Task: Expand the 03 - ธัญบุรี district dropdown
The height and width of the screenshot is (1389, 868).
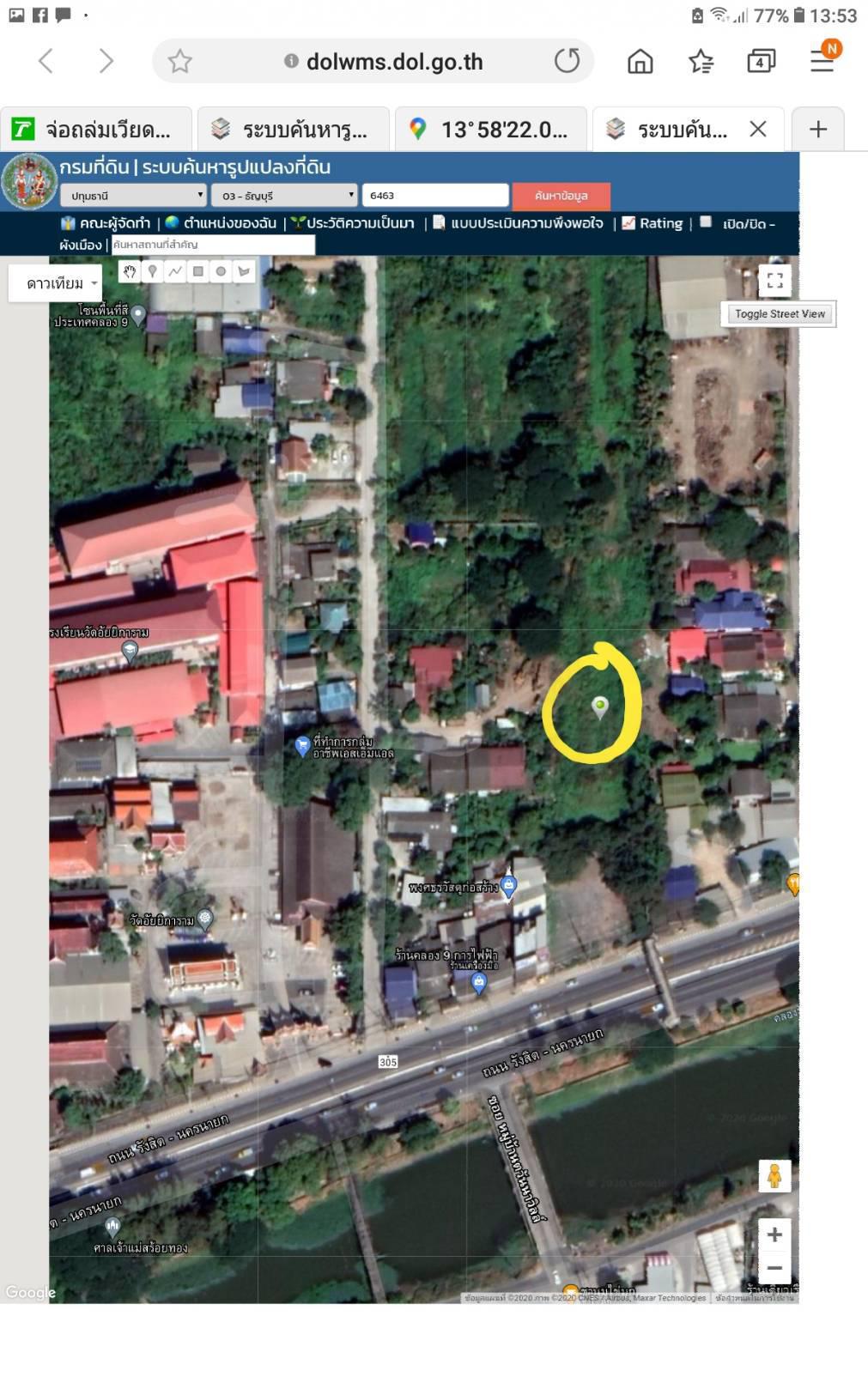Action: [284, 196]
